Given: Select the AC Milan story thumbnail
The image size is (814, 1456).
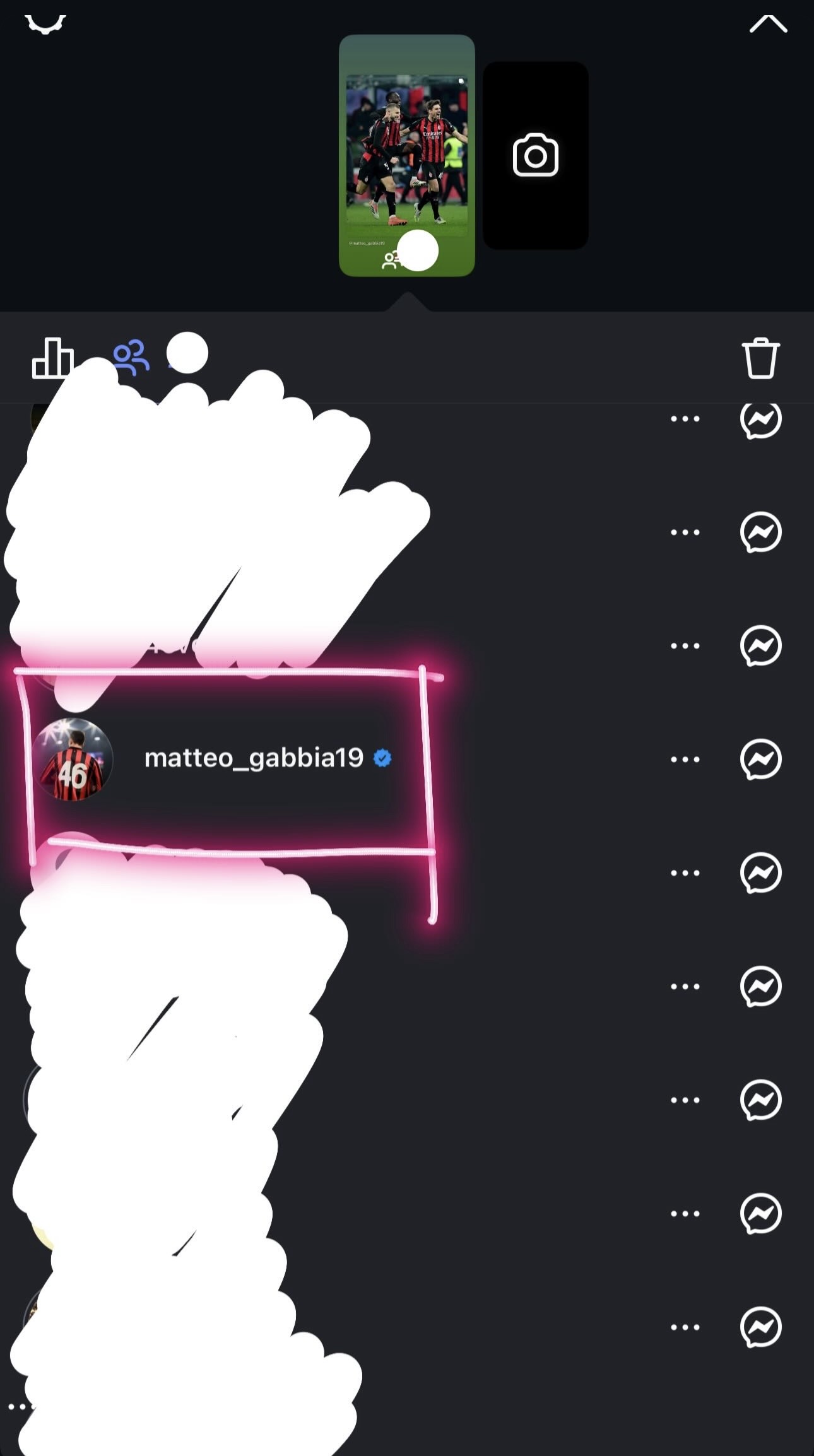Looking at the screenshot, I should point(407,155).
